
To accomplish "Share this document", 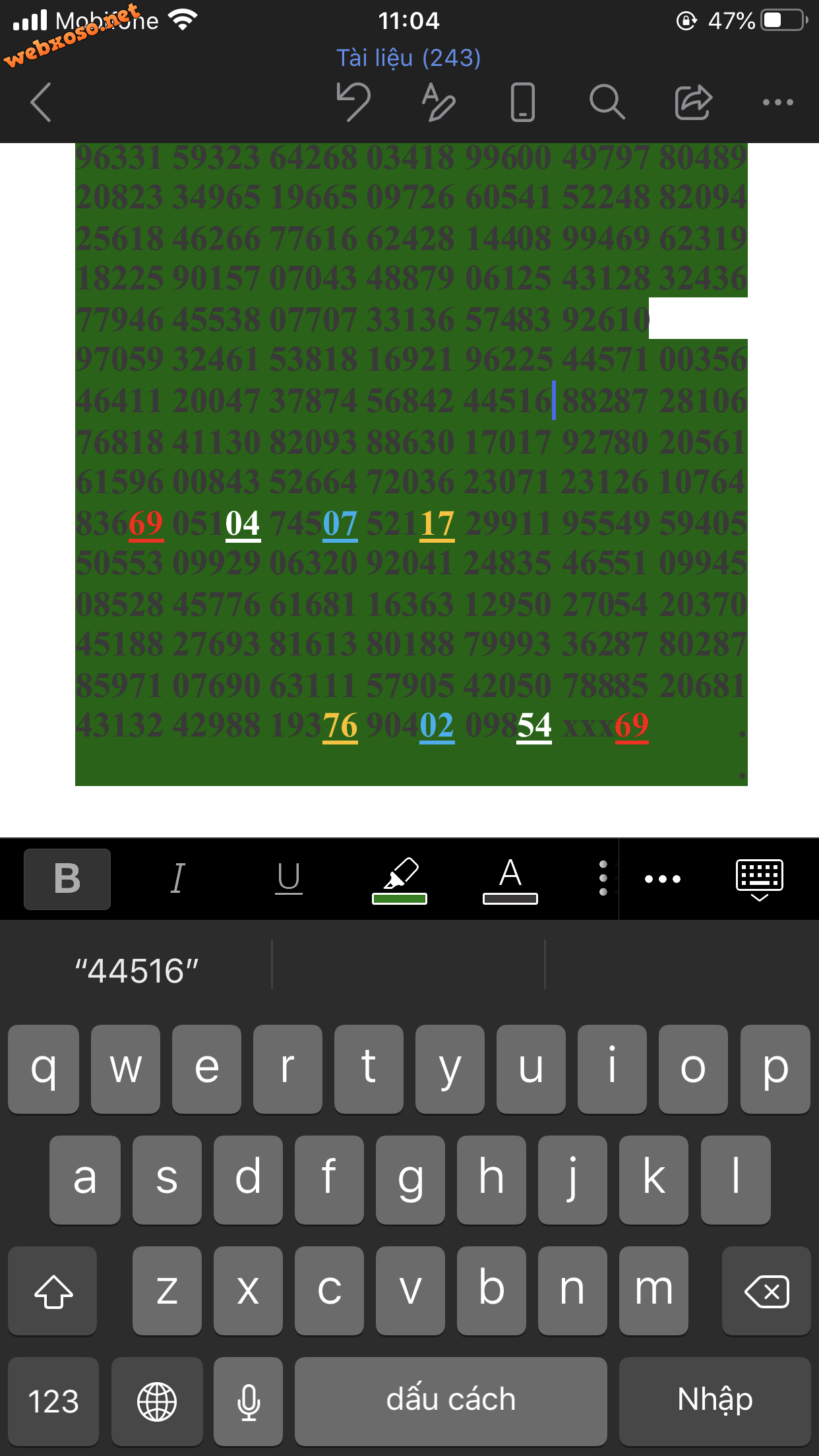I will point(693,102).
